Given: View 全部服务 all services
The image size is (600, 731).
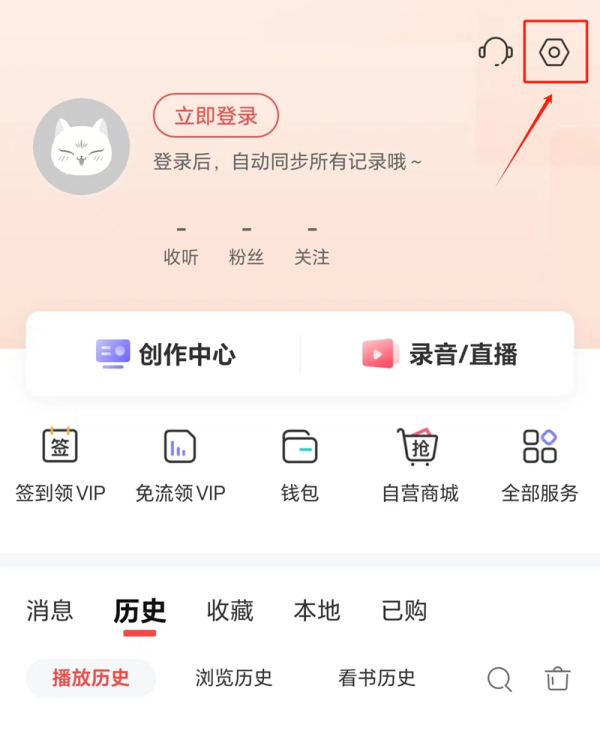Looking at the screenshot, I should tap(540, 464).
